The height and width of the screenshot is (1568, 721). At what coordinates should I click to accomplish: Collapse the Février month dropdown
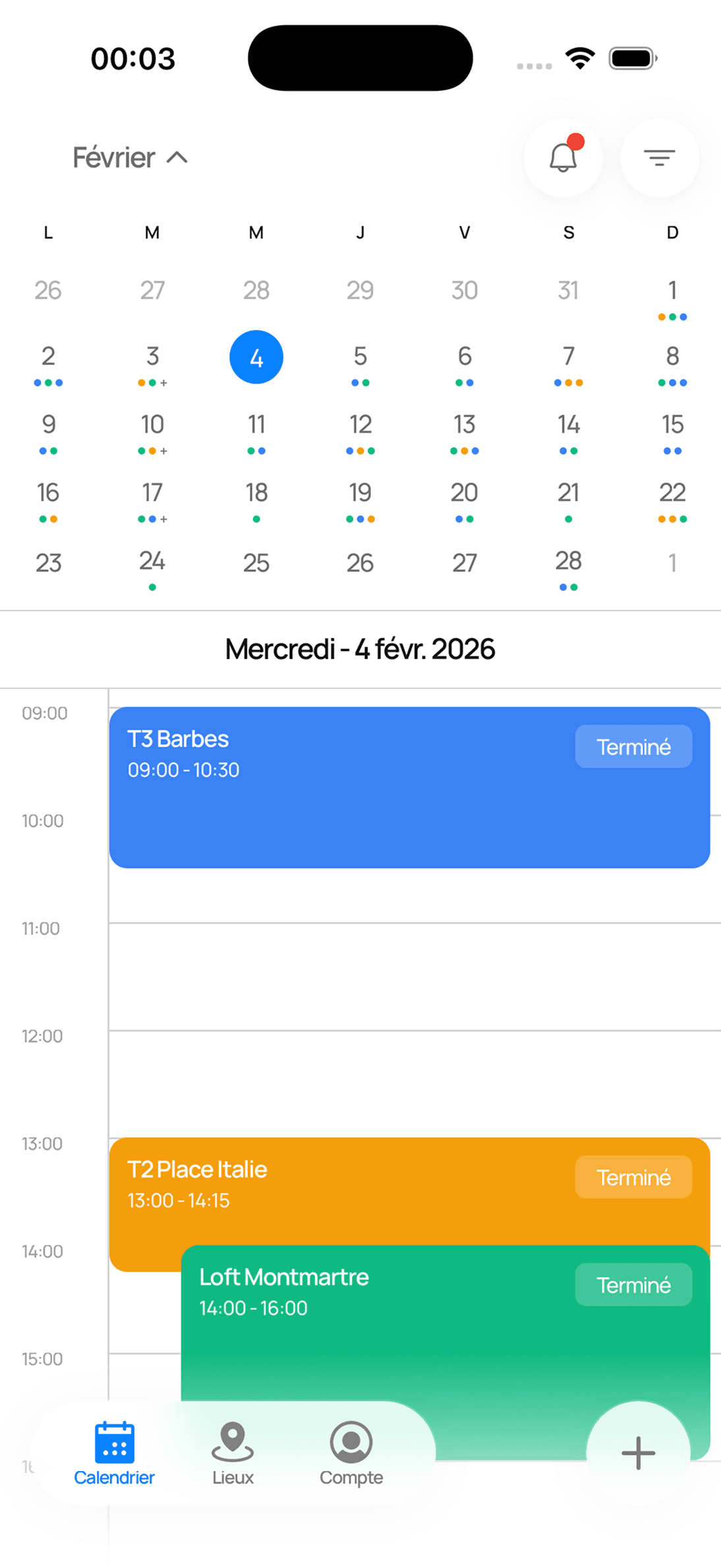pos(130,158)
